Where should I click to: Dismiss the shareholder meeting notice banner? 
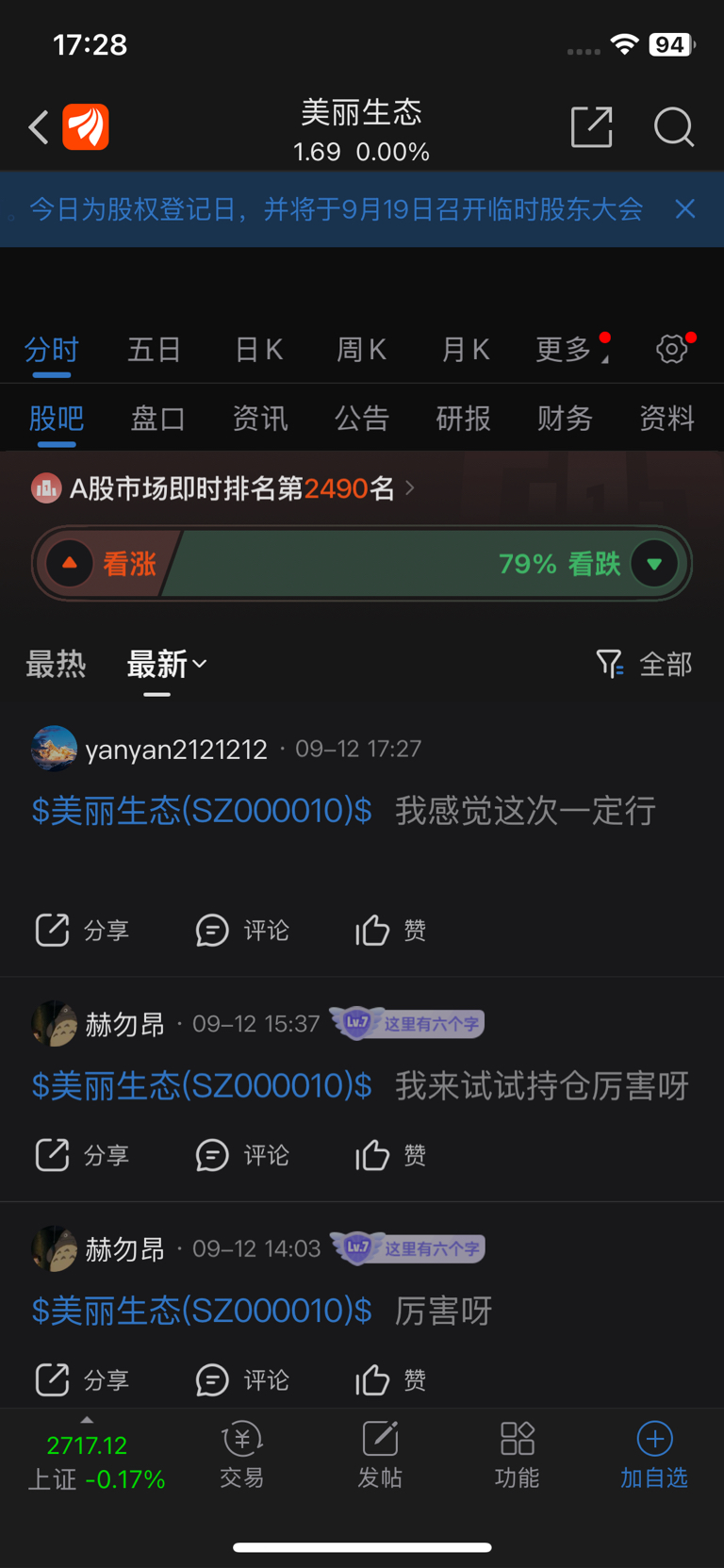pyautogui.click(x=685, y=209)
